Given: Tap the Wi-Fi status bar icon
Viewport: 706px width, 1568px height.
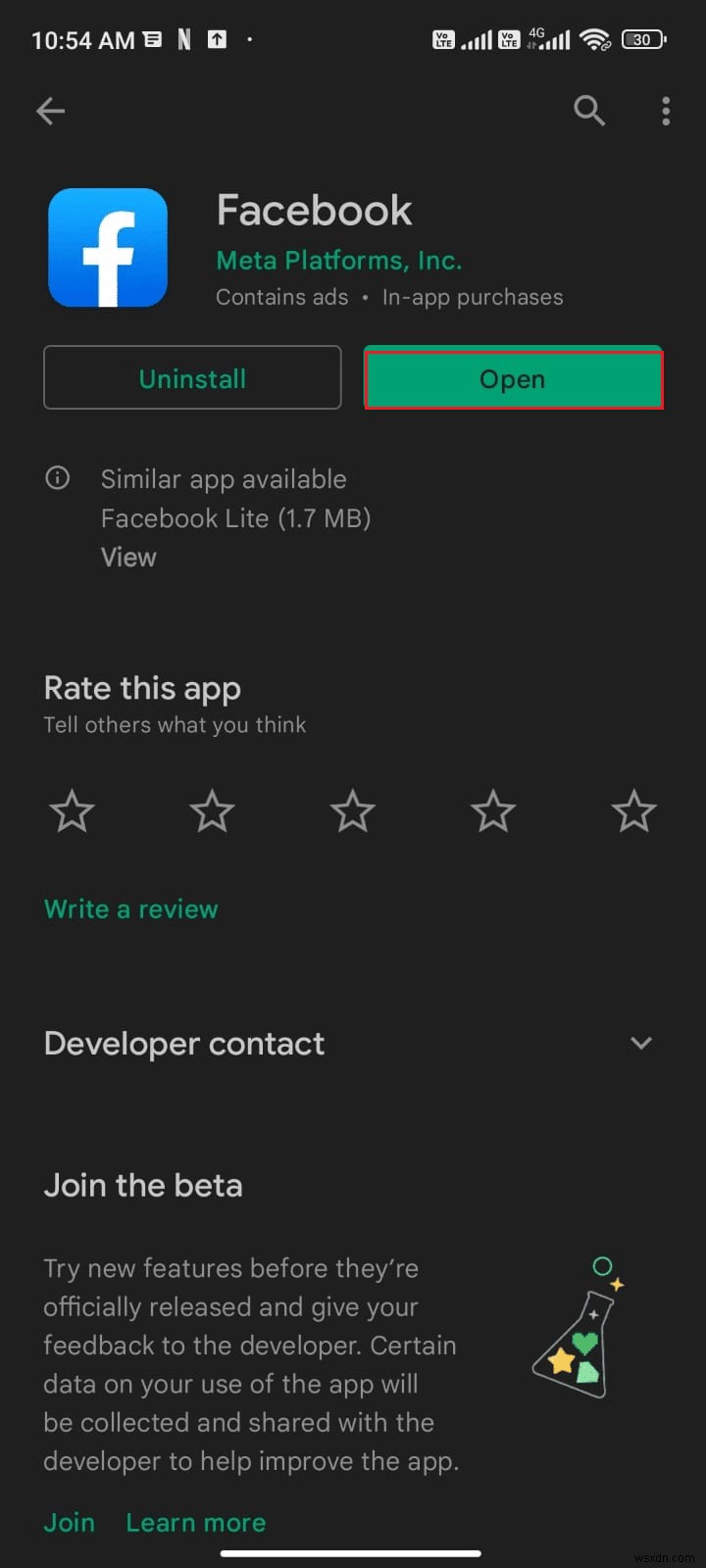Looking at the screenshot, I should (596, 39).
